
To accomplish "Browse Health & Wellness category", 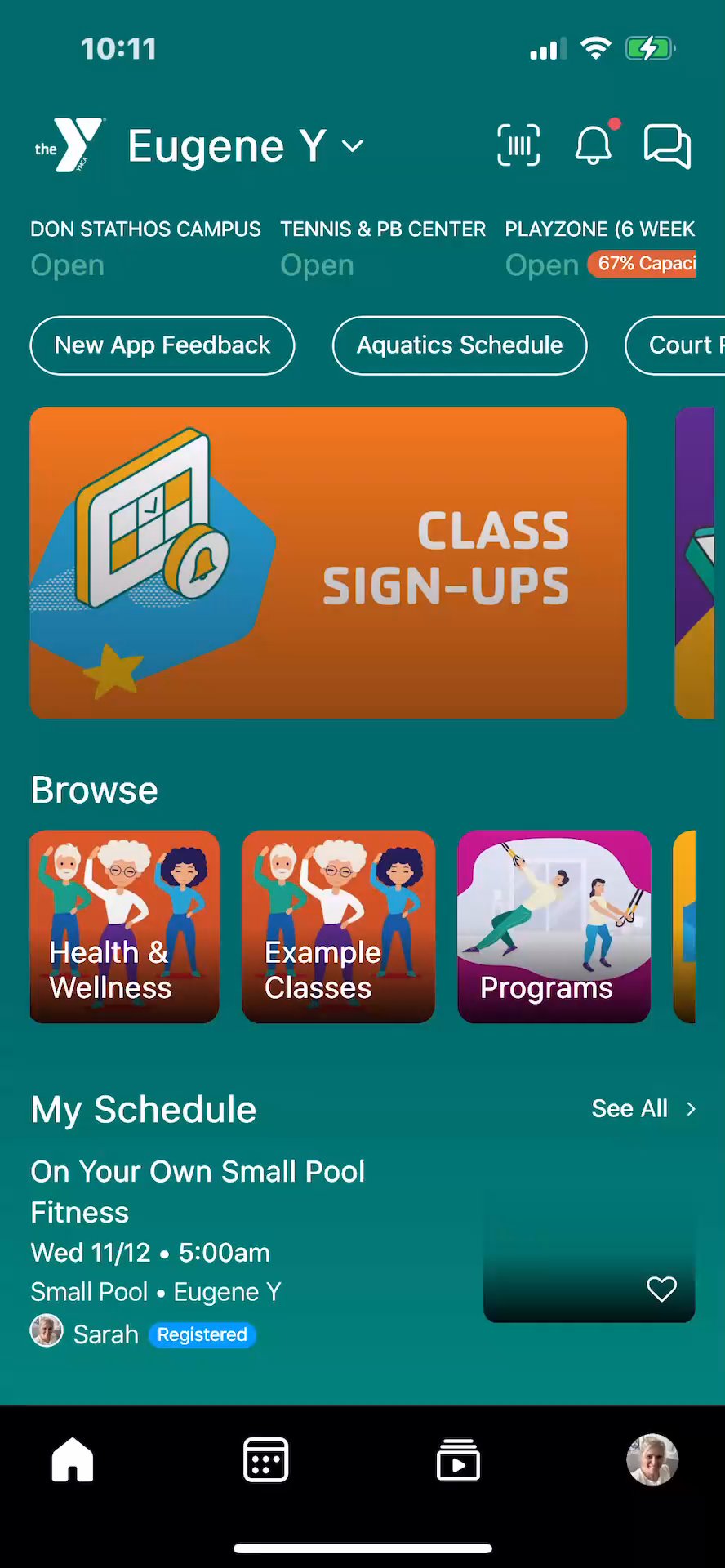I will click(125, 927).
